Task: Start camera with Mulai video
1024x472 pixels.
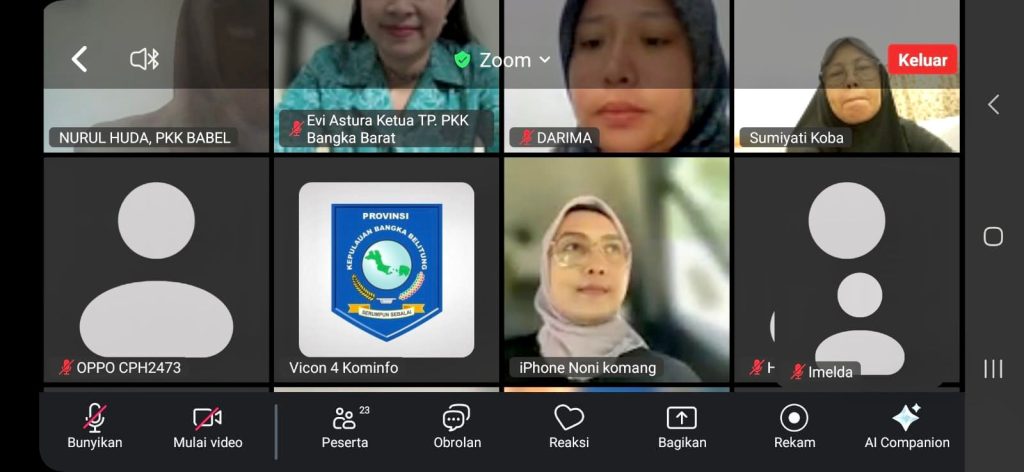Action: 207,427
